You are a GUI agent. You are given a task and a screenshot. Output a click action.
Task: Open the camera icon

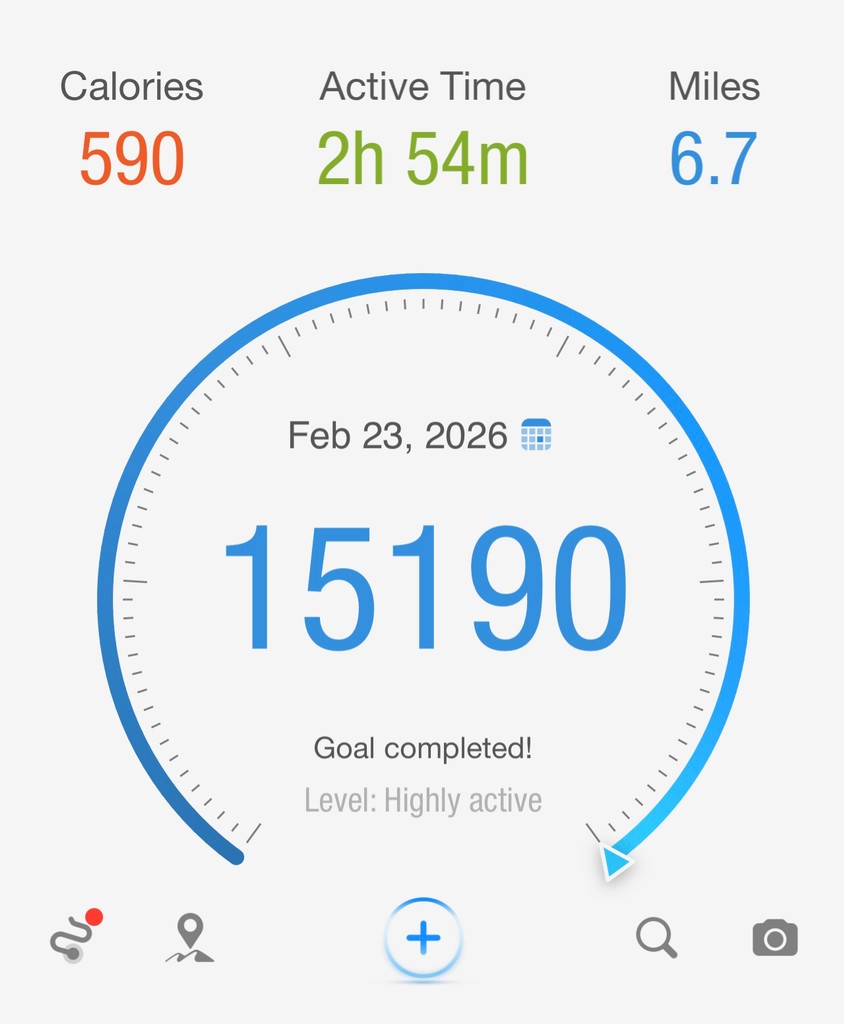point(775,938)
